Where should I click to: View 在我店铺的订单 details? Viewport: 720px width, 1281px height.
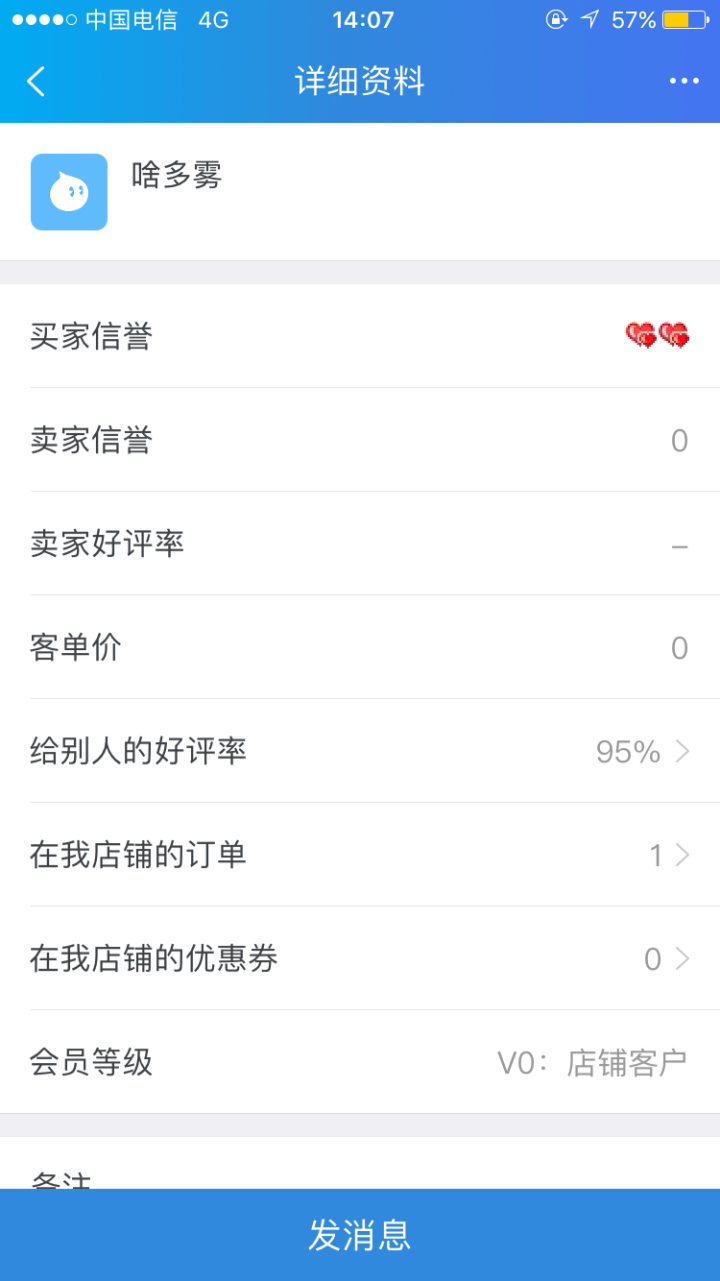(360, 855)
